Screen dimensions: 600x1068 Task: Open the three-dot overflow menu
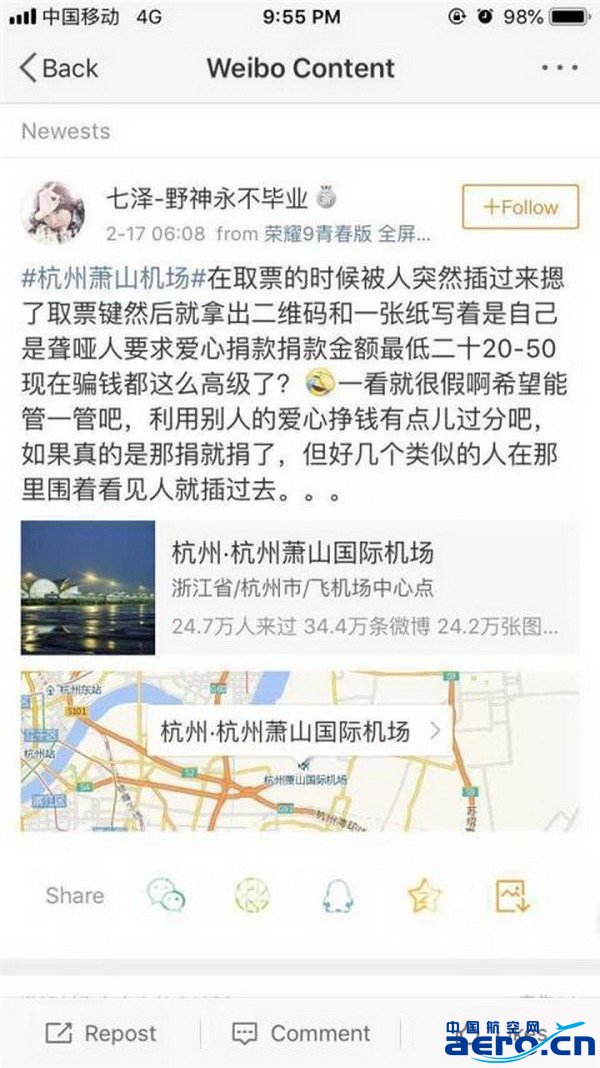point(560,68)
